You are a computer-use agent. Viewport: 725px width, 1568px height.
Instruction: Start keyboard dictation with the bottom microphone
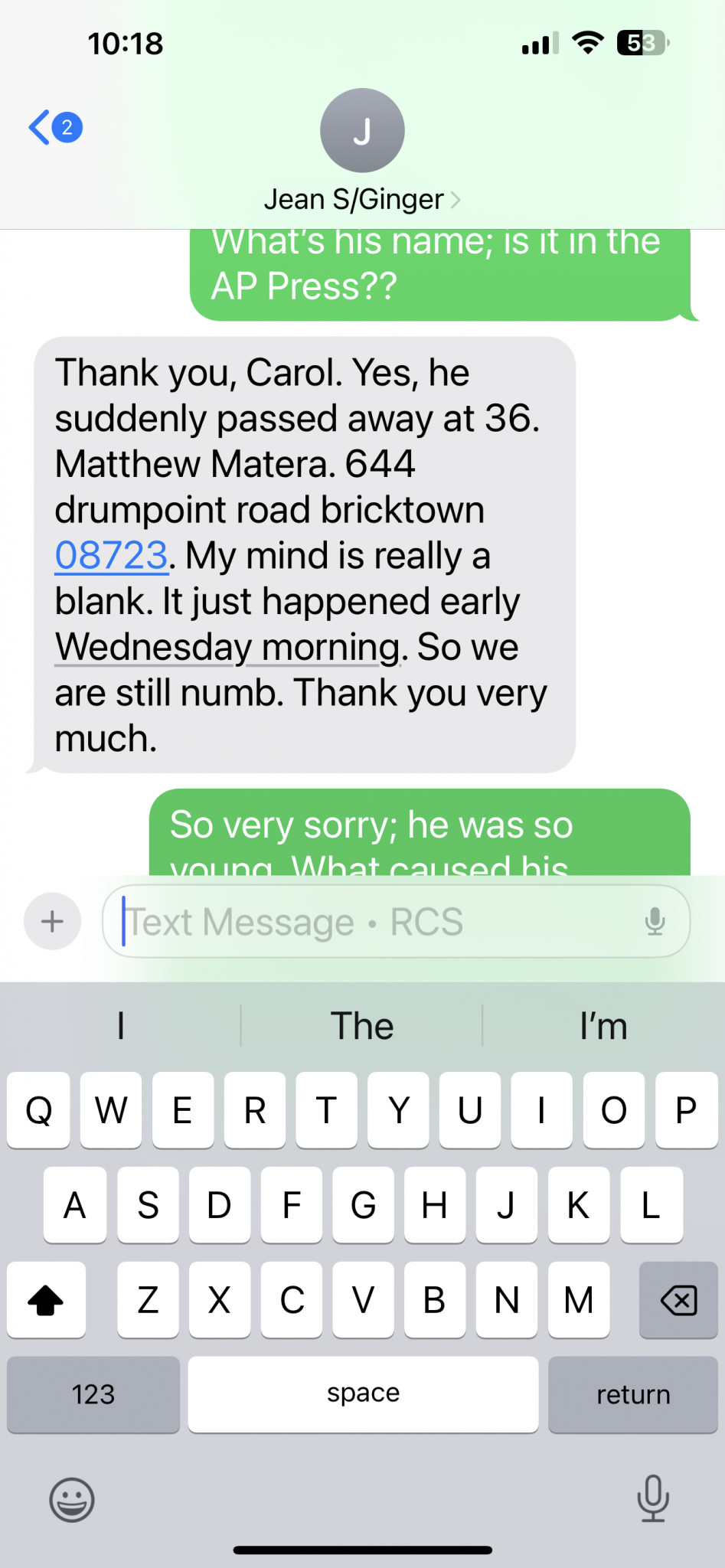tap(653, 1499)
